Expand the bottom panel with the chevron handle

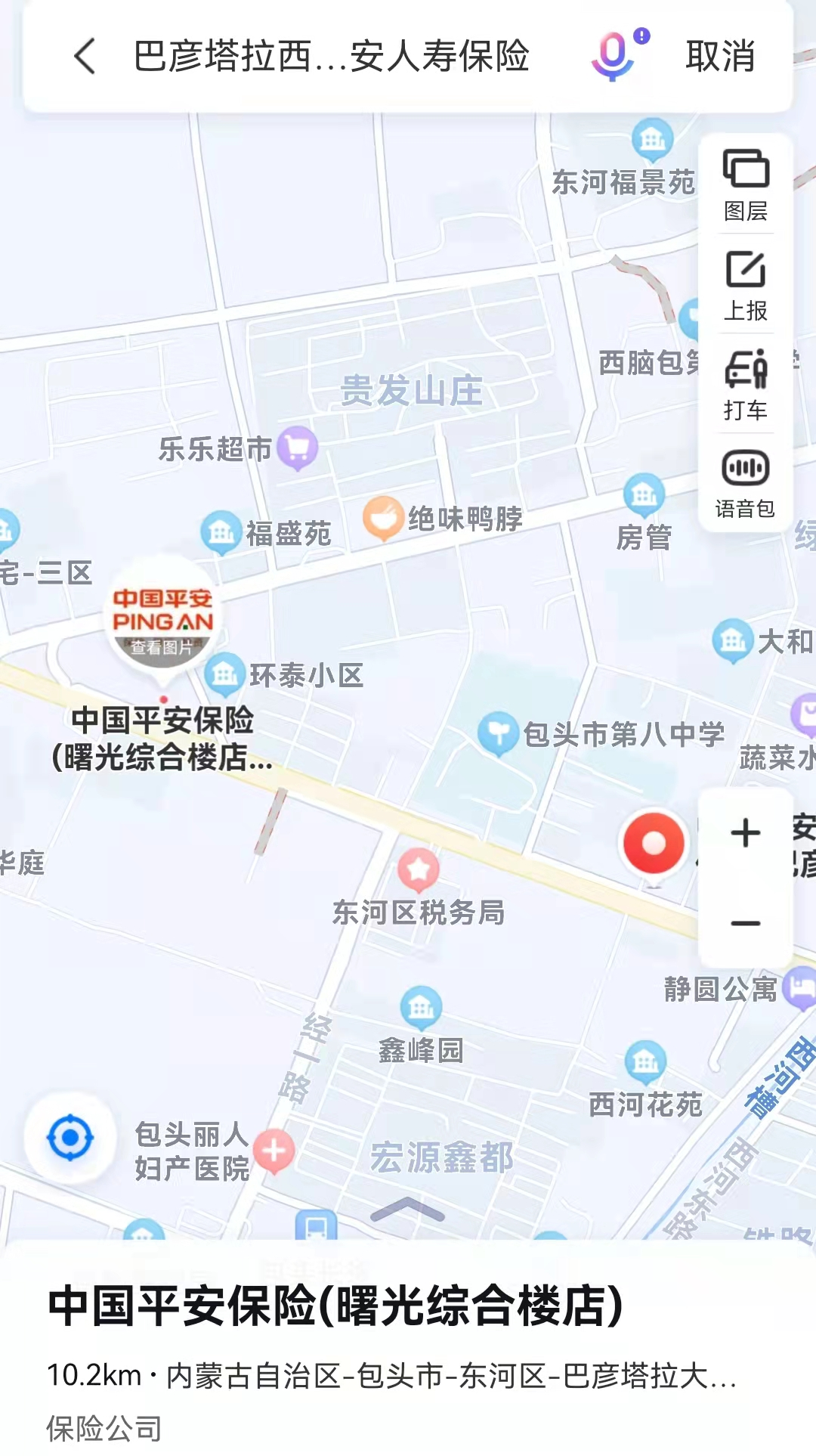pos(407,1210)
